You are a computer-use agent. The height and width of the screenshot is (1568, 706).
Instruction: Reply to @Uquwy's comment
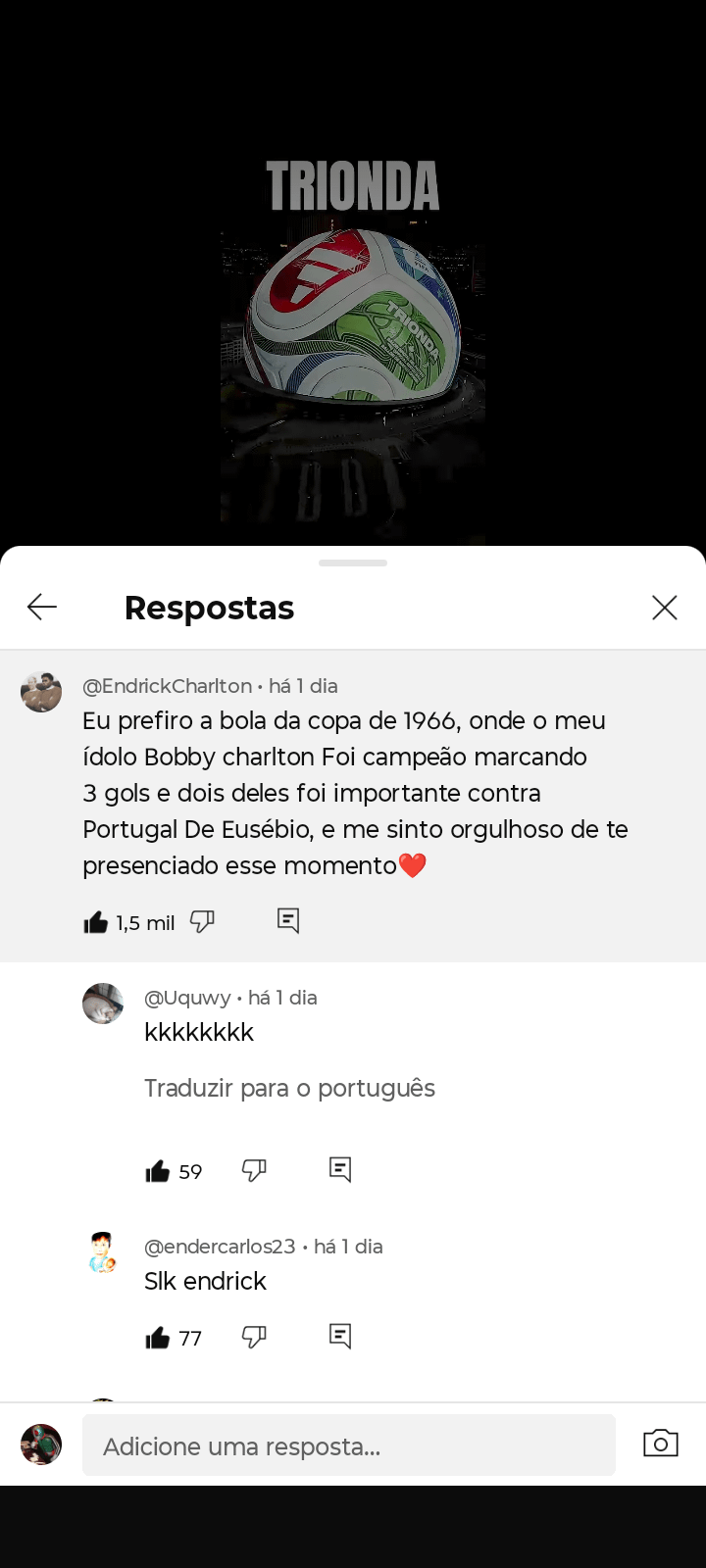[340, 1169]
